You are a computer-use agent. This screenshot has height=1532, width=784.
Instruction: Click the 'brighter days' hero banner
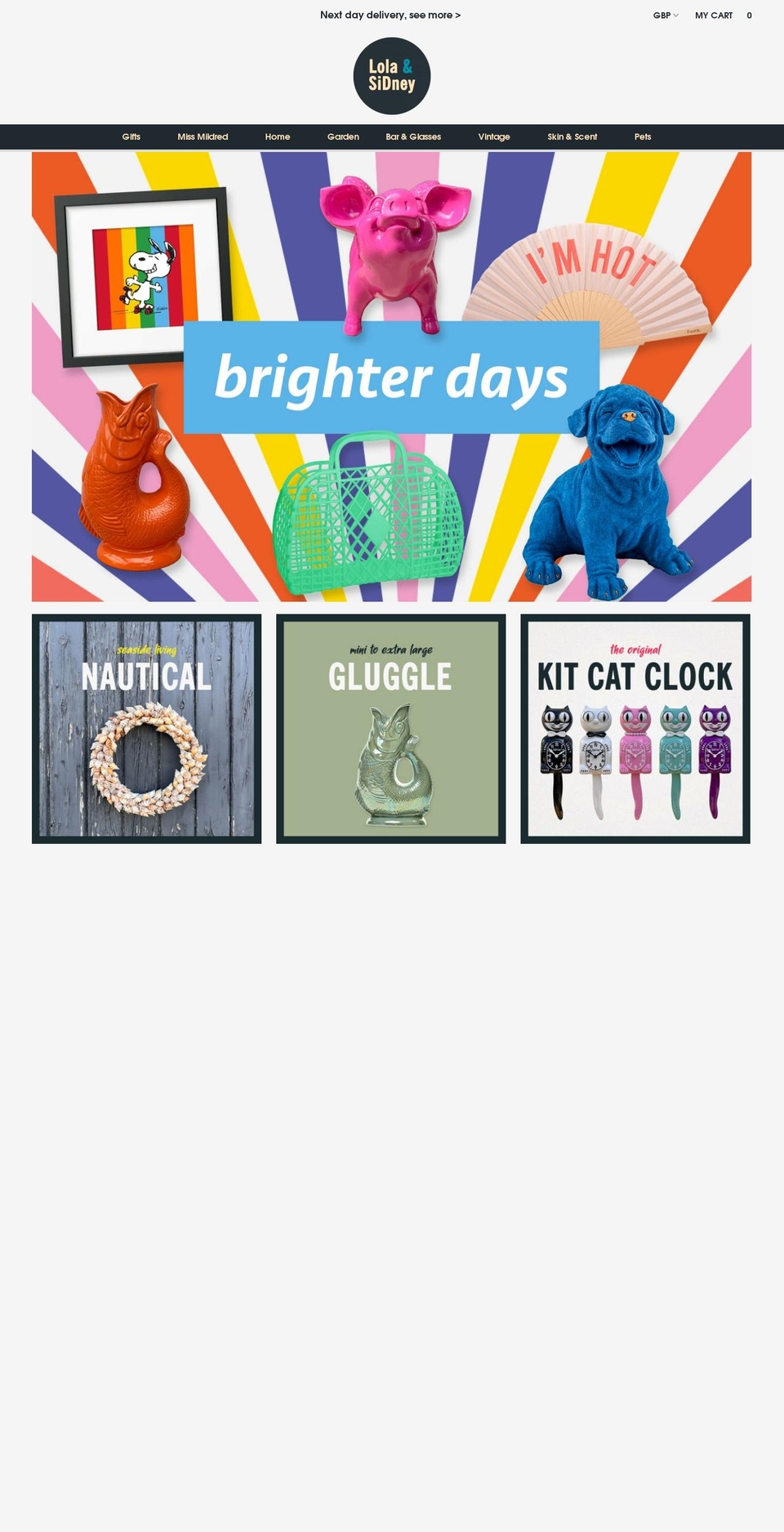tap(390, 377)
